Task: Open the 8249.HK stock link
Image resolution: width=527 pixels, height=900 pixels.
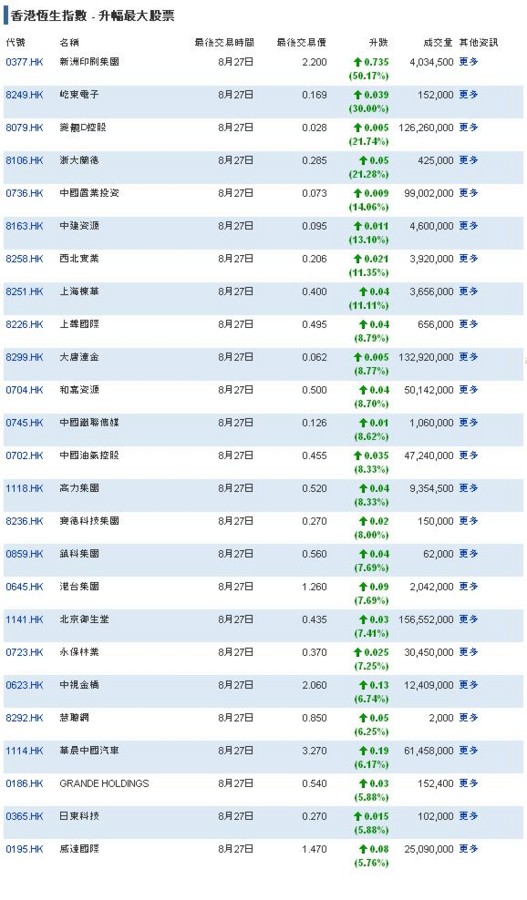Action: tap(25, 95)
